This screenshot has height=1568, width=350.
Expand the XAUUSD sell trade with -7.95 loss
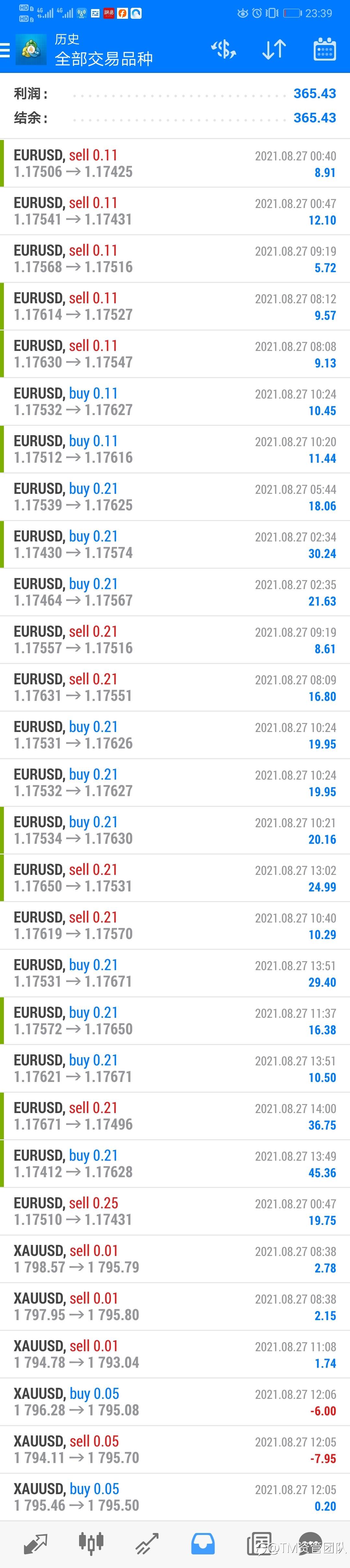[x=175, y=1449]
